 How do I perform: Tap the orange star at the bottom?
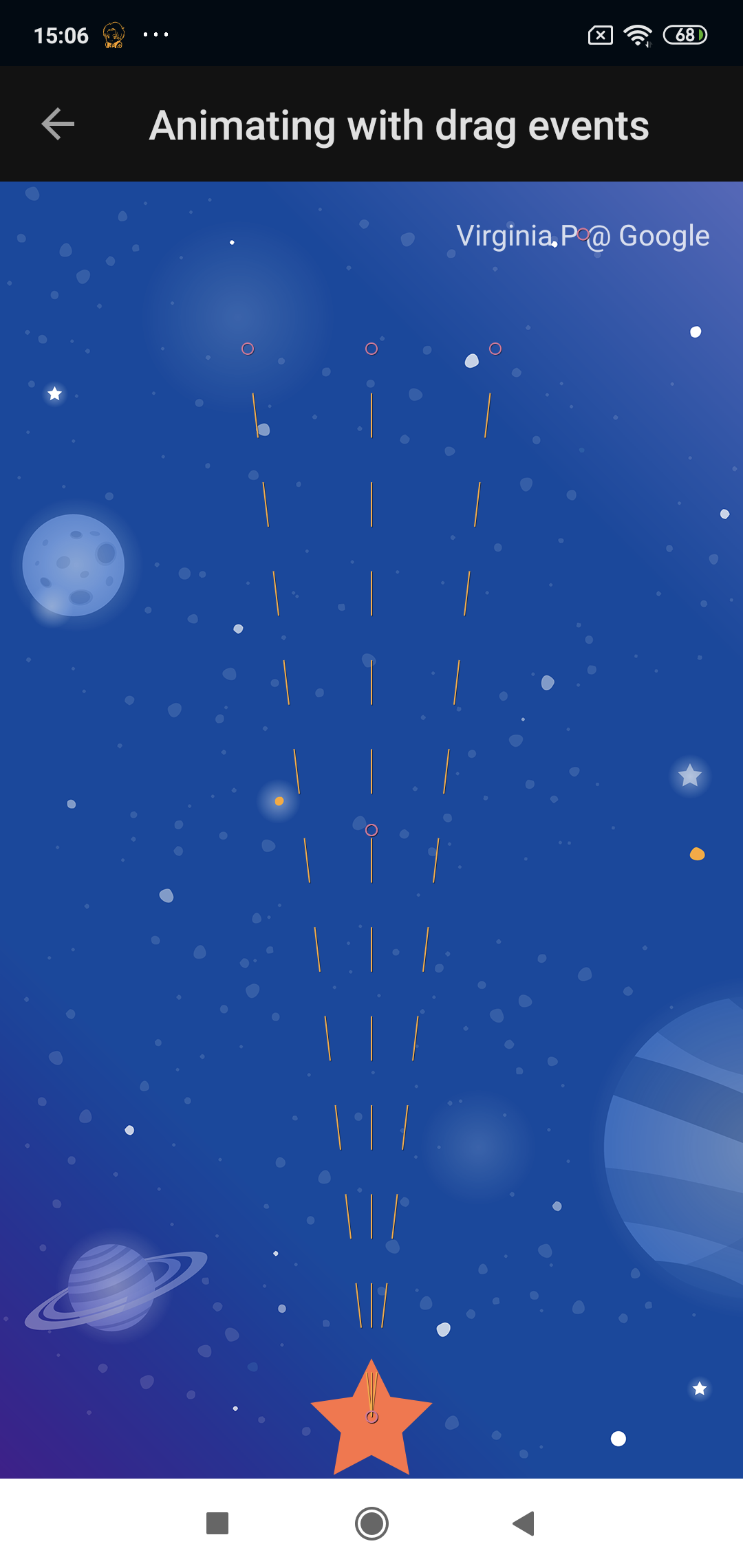click(x=371, y=1425)
